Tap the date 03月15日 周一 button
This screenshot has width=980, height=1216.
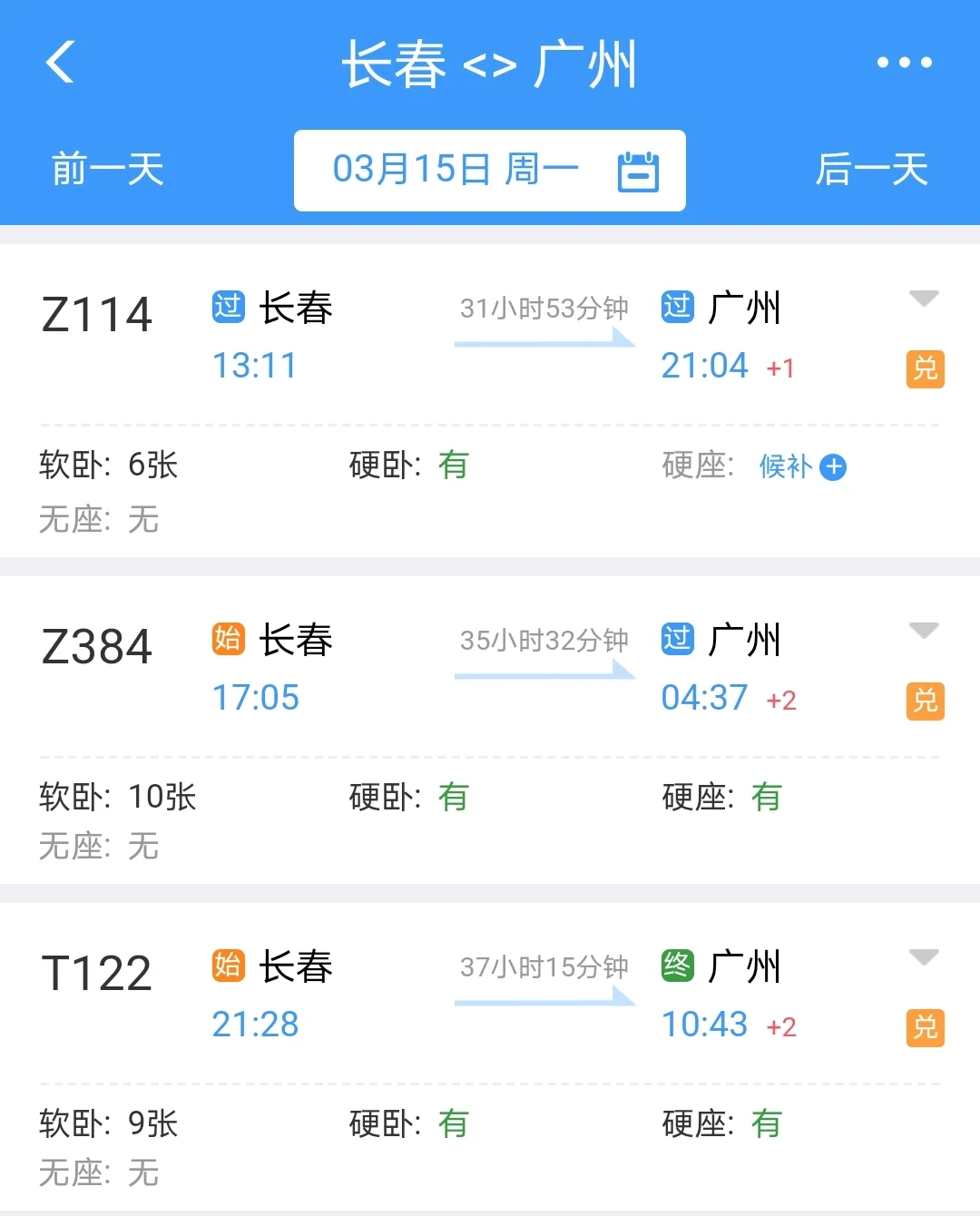pos(458,170)
